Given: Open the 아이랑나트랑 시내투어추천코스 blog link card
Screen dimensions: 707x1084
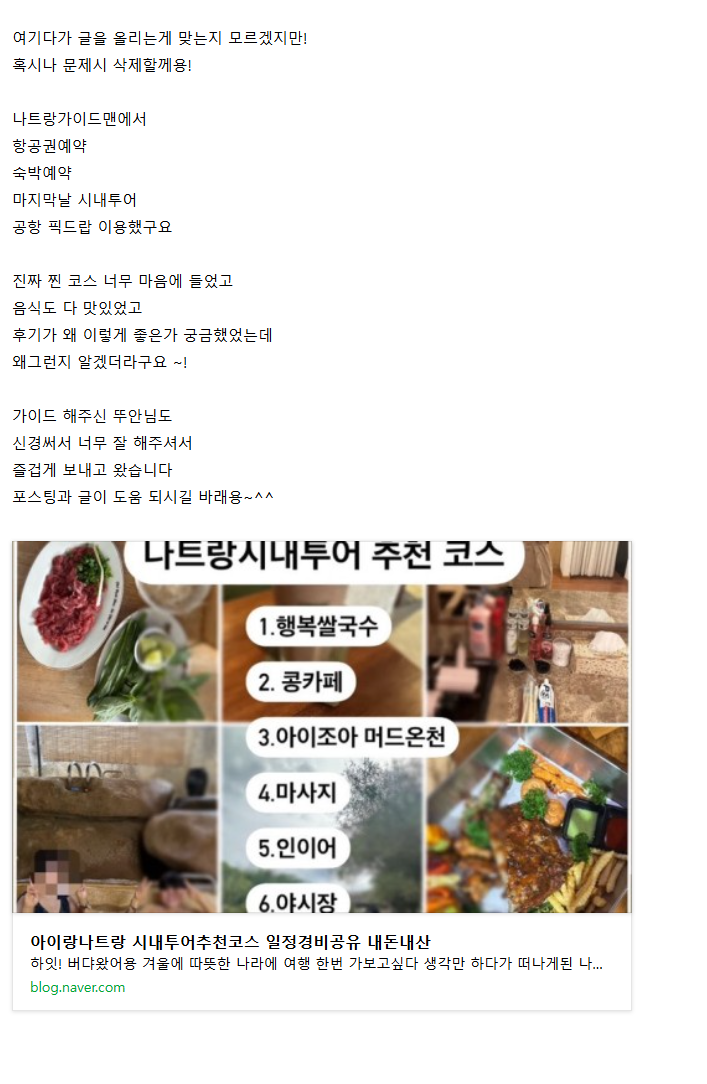Looking at the screenshot, I should tap(231, 942).
